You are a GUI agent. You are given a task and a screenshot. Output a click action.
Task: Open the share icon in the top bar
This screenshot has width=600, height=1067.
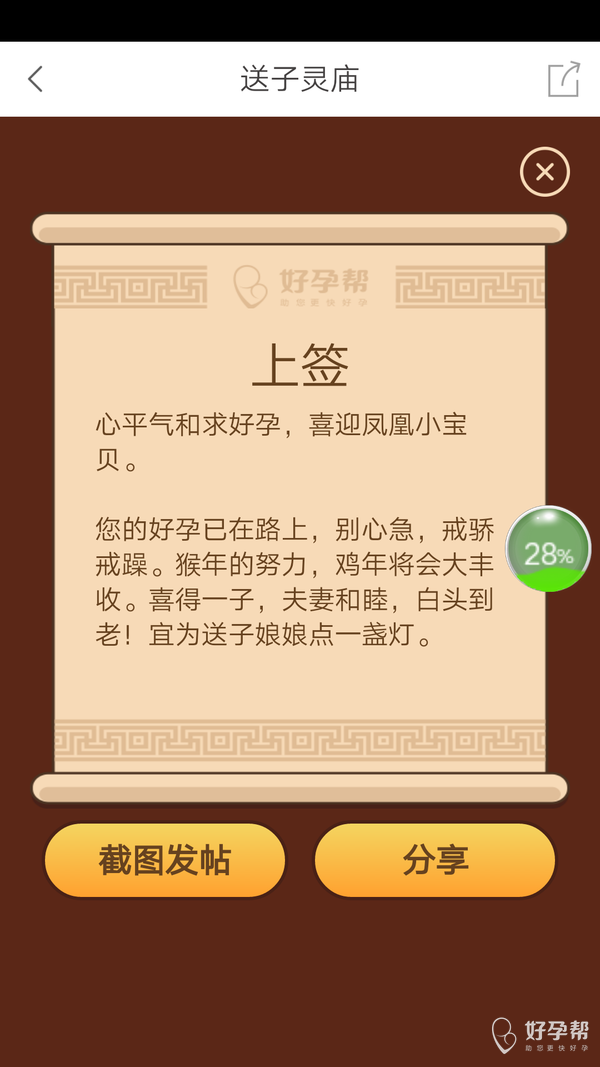pos(563,79)
